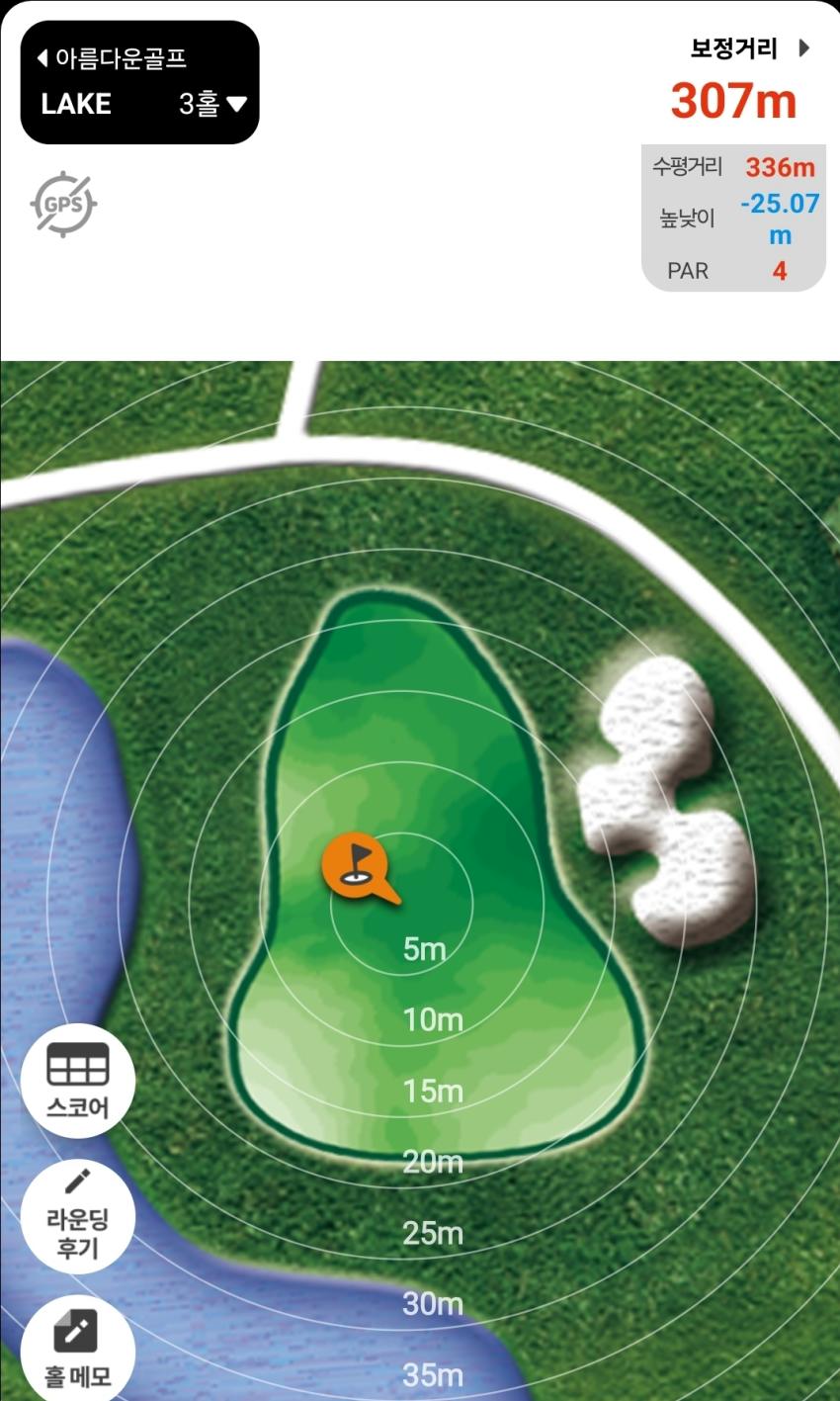The width and height of the screenshot is (840, 1401).
Task: Tap the arrow next to 보정거리
Action: click(x=803, y=48)
